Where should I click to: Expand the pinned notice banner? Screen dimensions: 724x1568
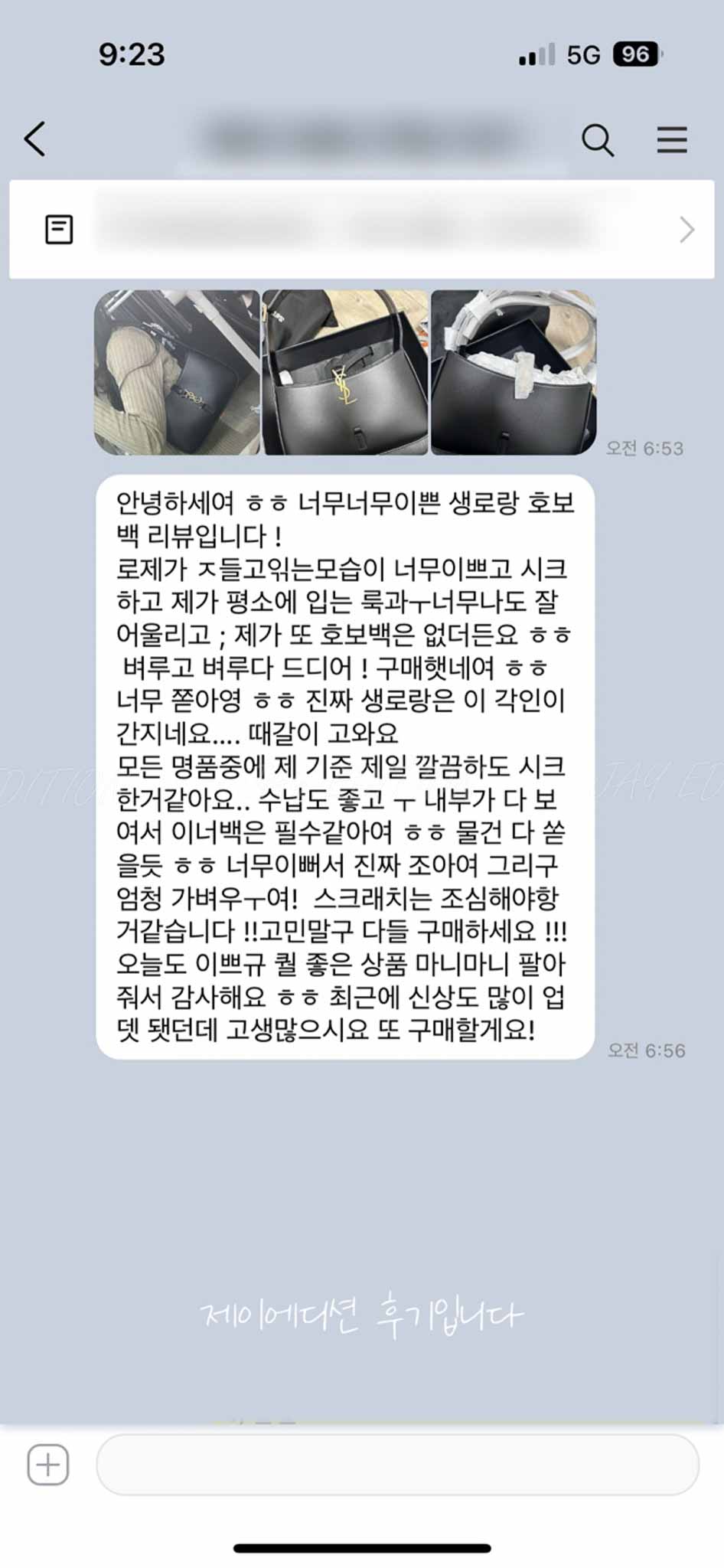click(x=686, y=230)
